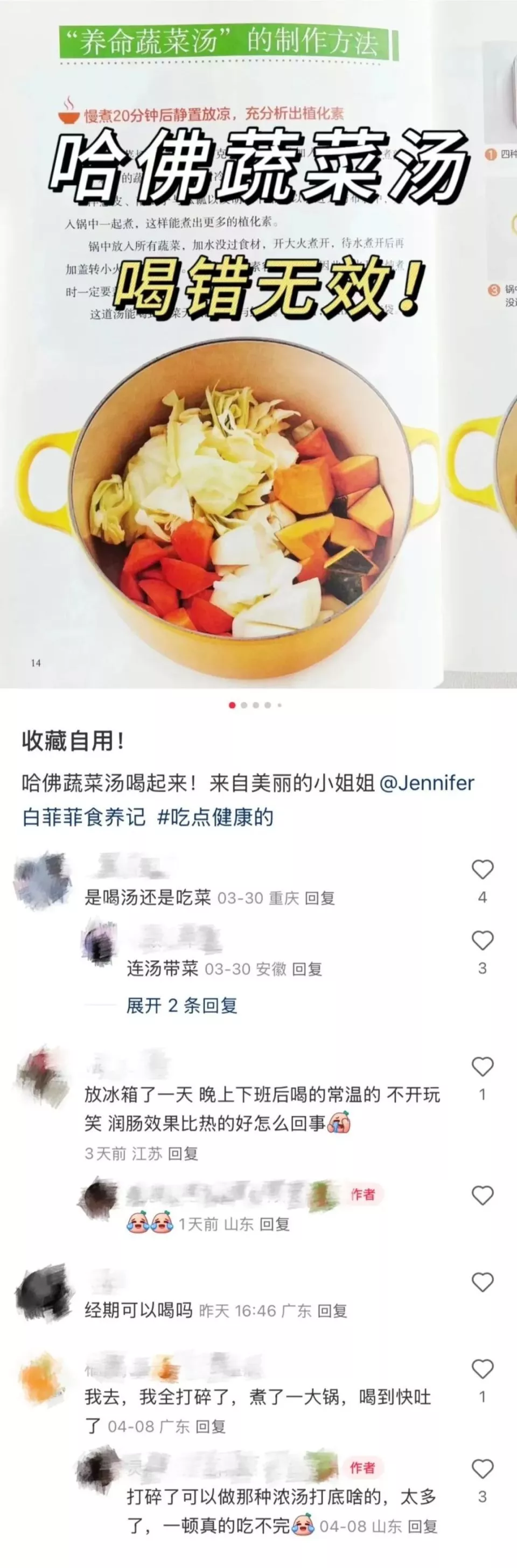Reply to the comment 是喝汤还是吃菜
The width and height of the screenshot is (517, 1568).
click(x=320, y=898)
